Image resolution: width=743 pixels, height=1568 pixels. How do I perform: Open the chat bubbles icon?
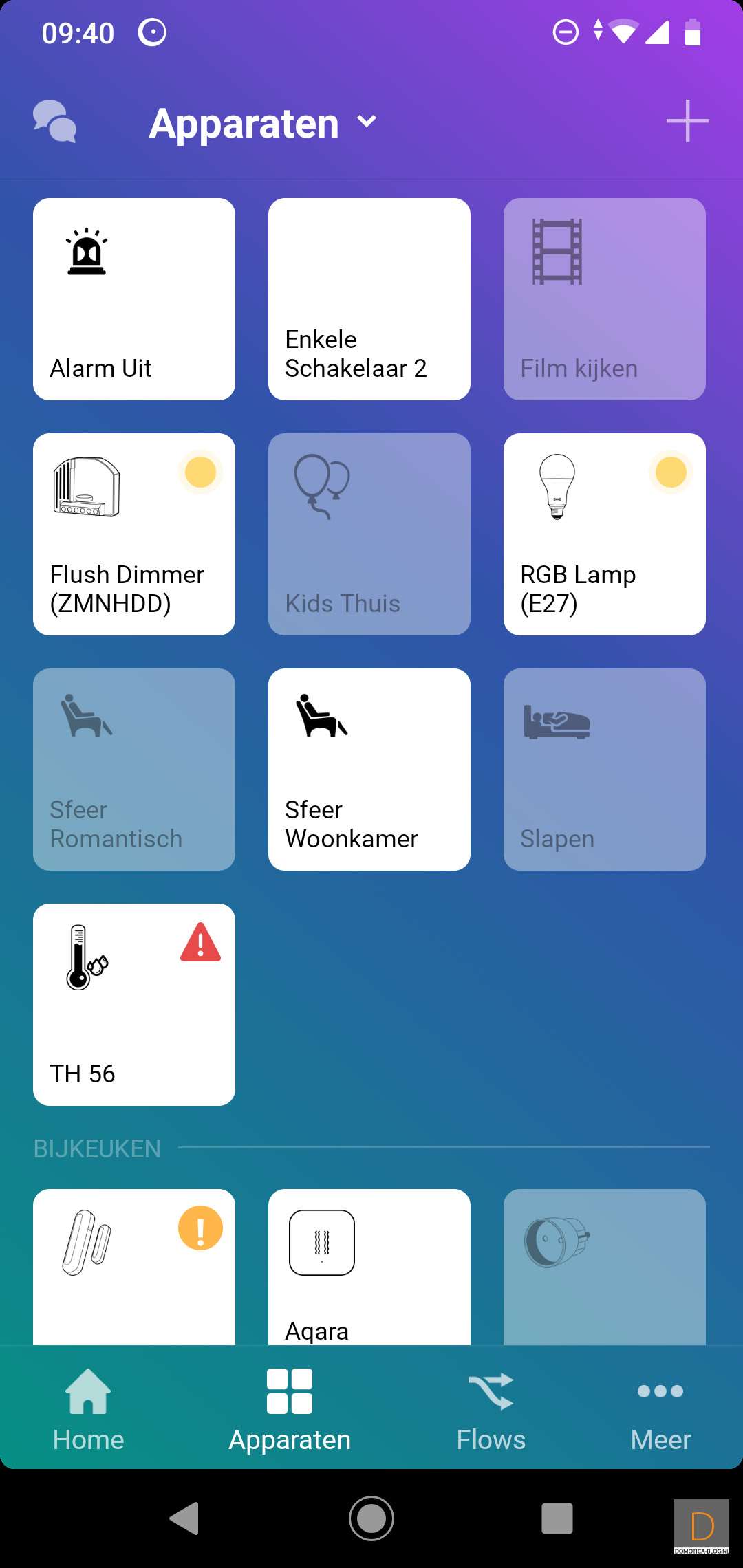click(54, 122)
